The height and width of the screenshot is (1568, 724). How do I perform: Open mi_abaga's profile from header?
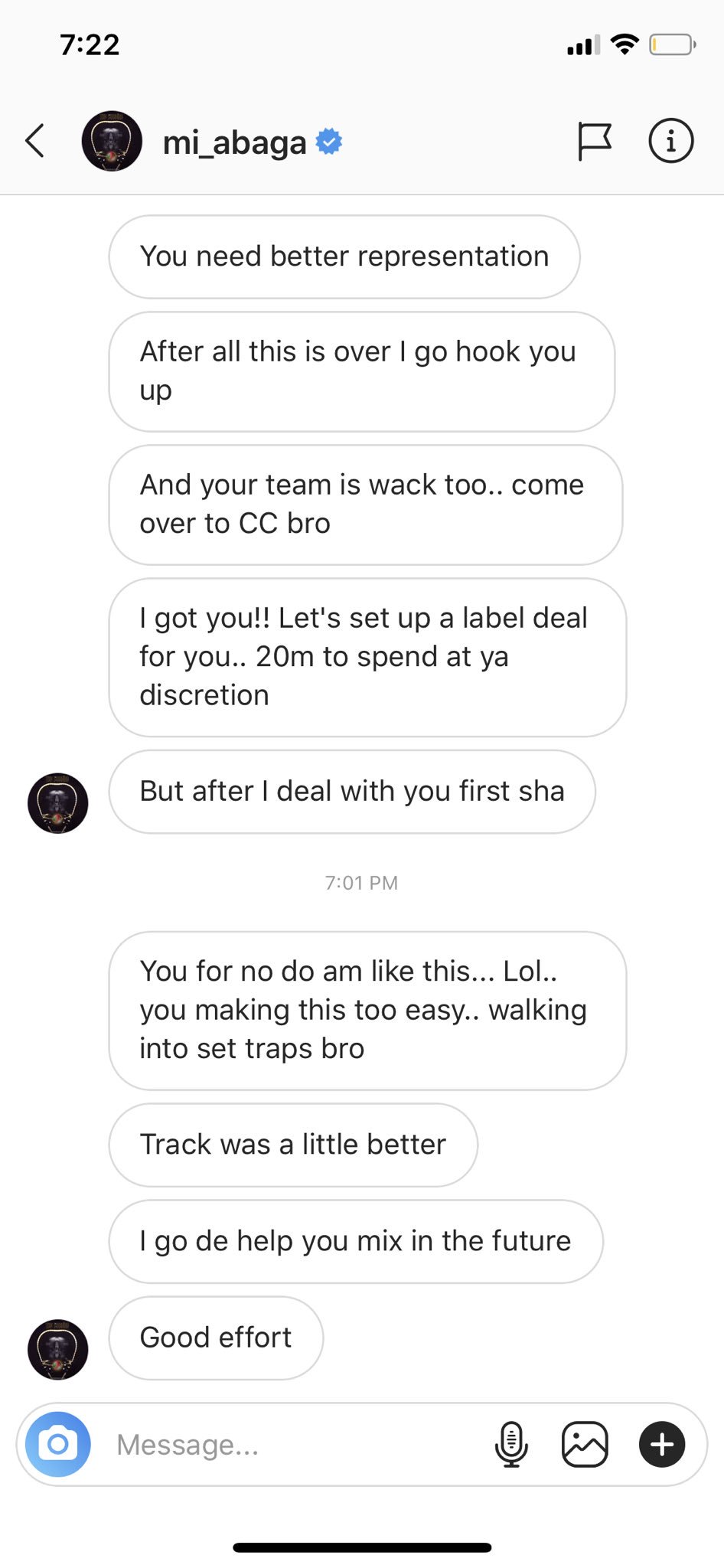tap(234, 142)
